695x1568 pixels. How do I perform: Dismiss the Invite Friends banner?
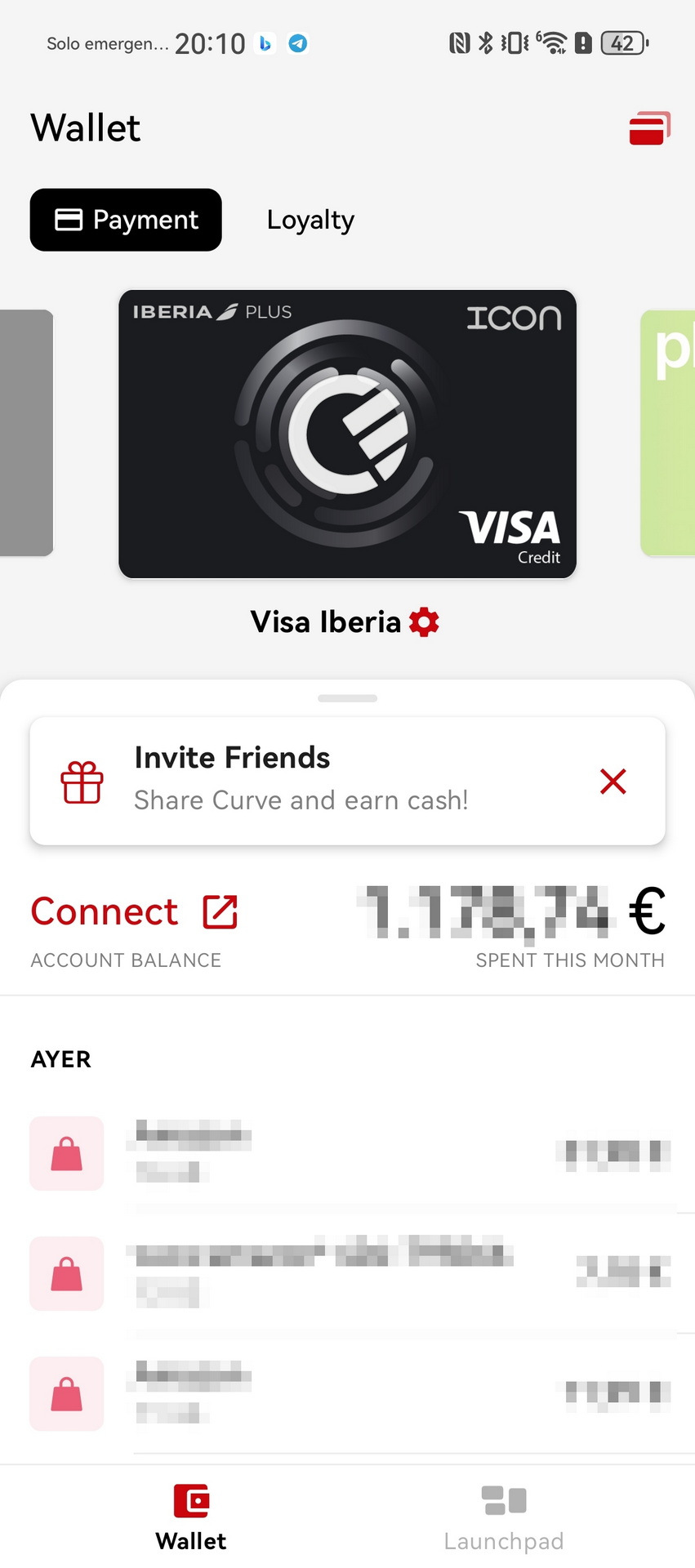click(x=613, y=781)
